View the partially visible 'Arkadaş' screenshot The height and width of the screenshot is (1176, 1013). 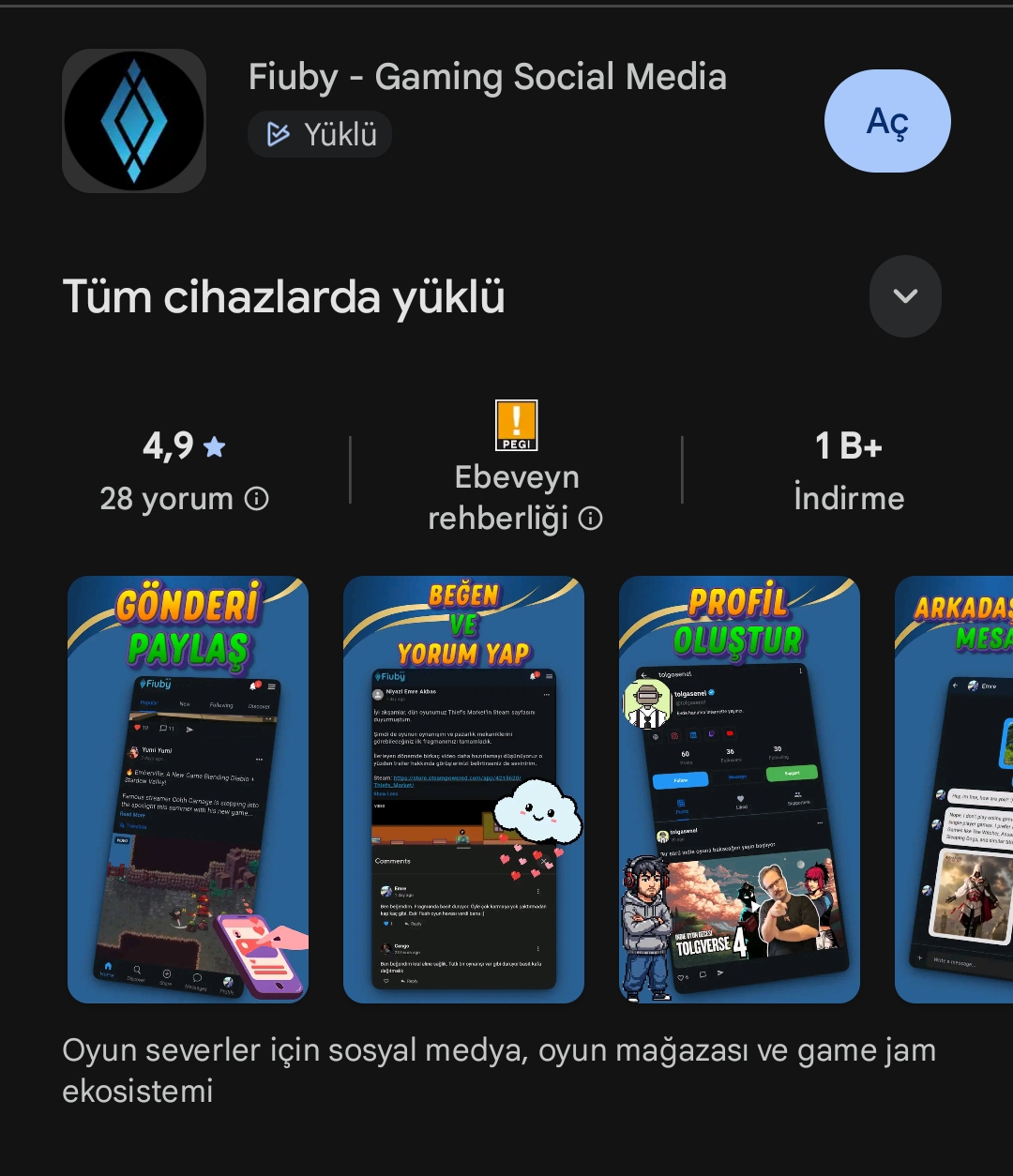(955, 790)
